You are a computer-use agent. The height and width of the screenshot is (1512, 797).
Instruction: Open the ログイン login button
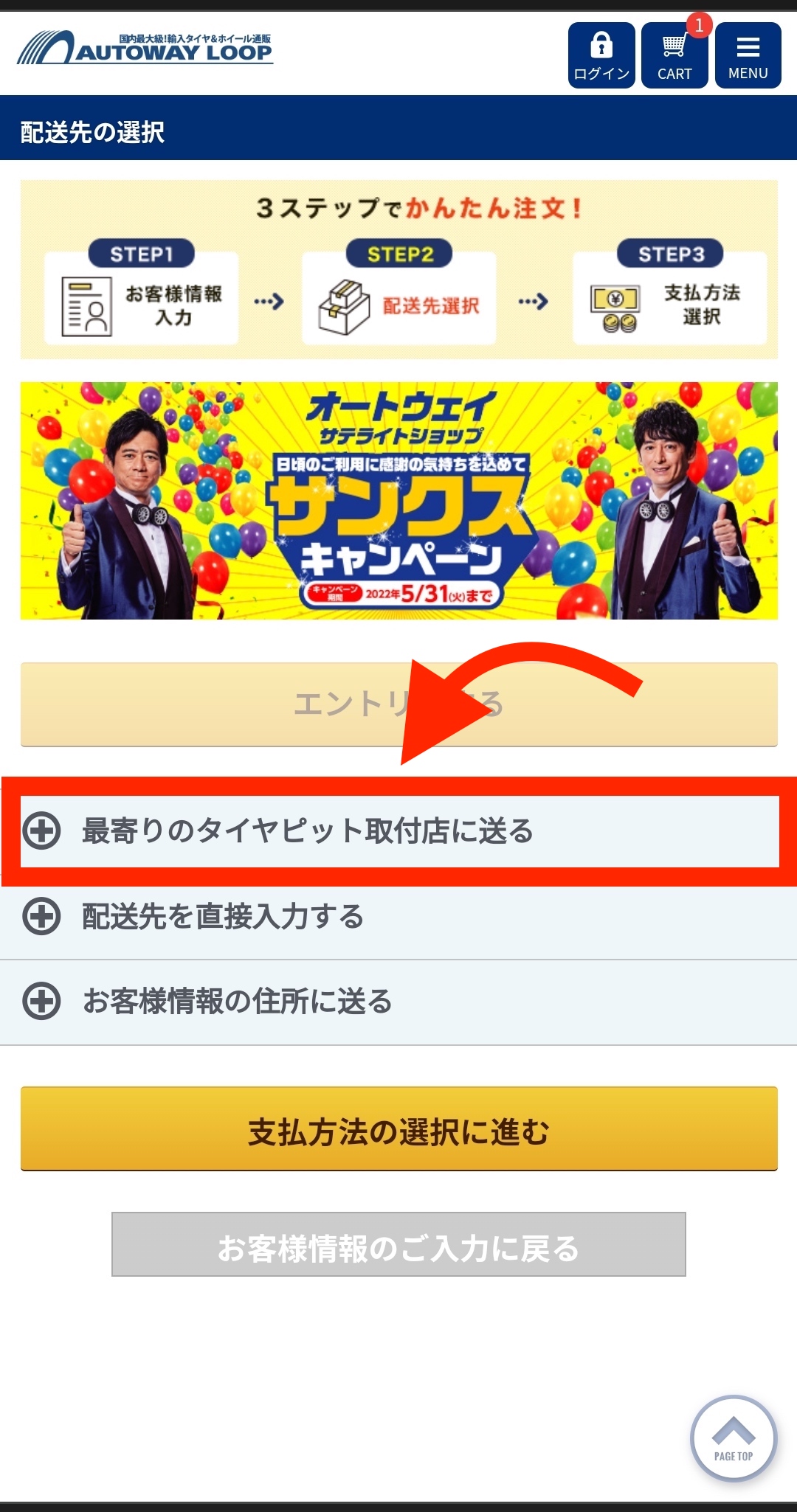pyautogui.click(x=601, y=55)
